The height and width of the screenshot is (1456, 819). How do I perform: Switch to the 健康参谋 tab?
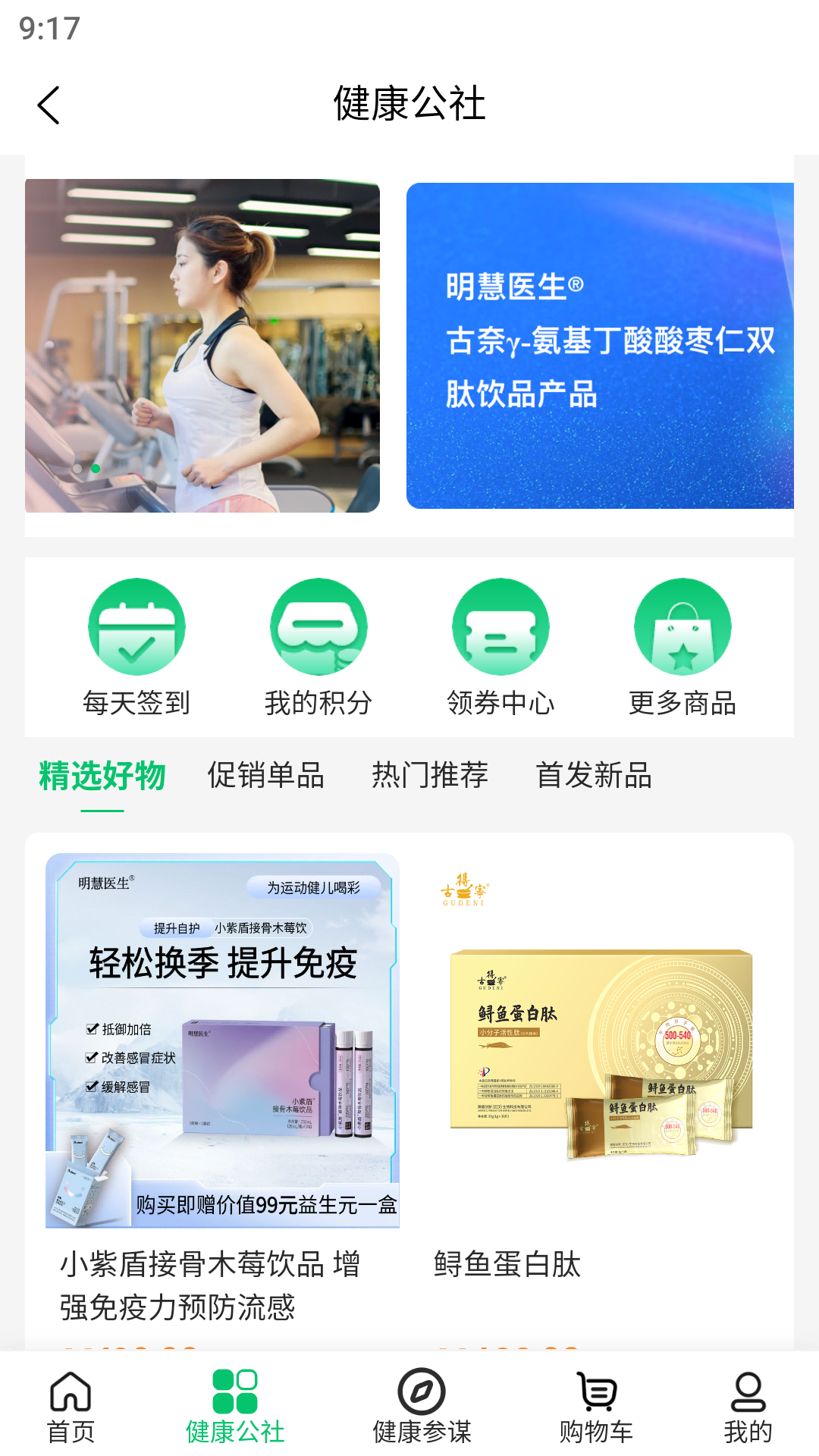[x=422, y=1407]
